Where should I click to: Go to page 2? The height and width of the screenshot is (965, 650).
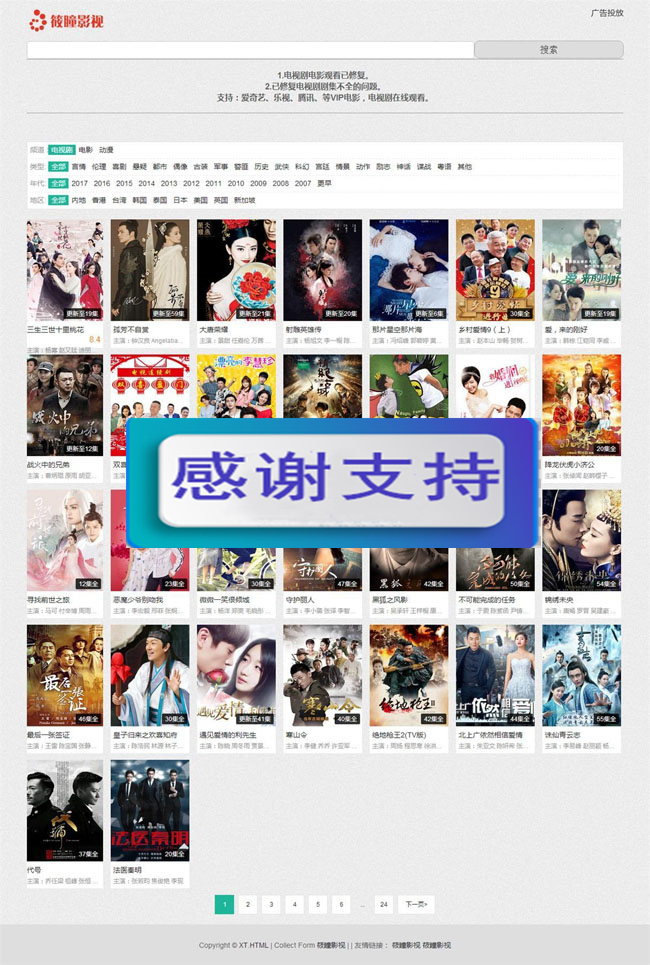(x=248, y=905)
